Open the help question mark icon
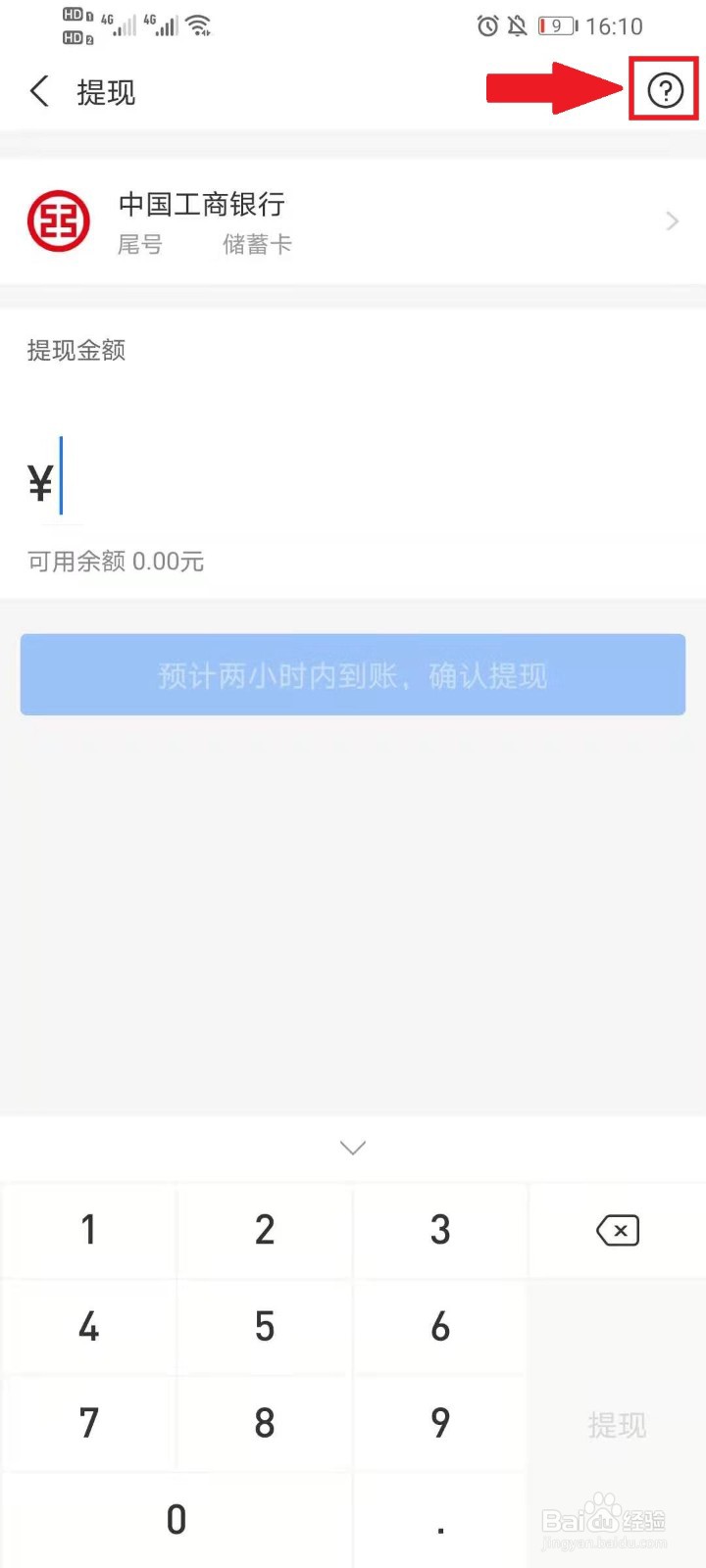 pos(664,90)
